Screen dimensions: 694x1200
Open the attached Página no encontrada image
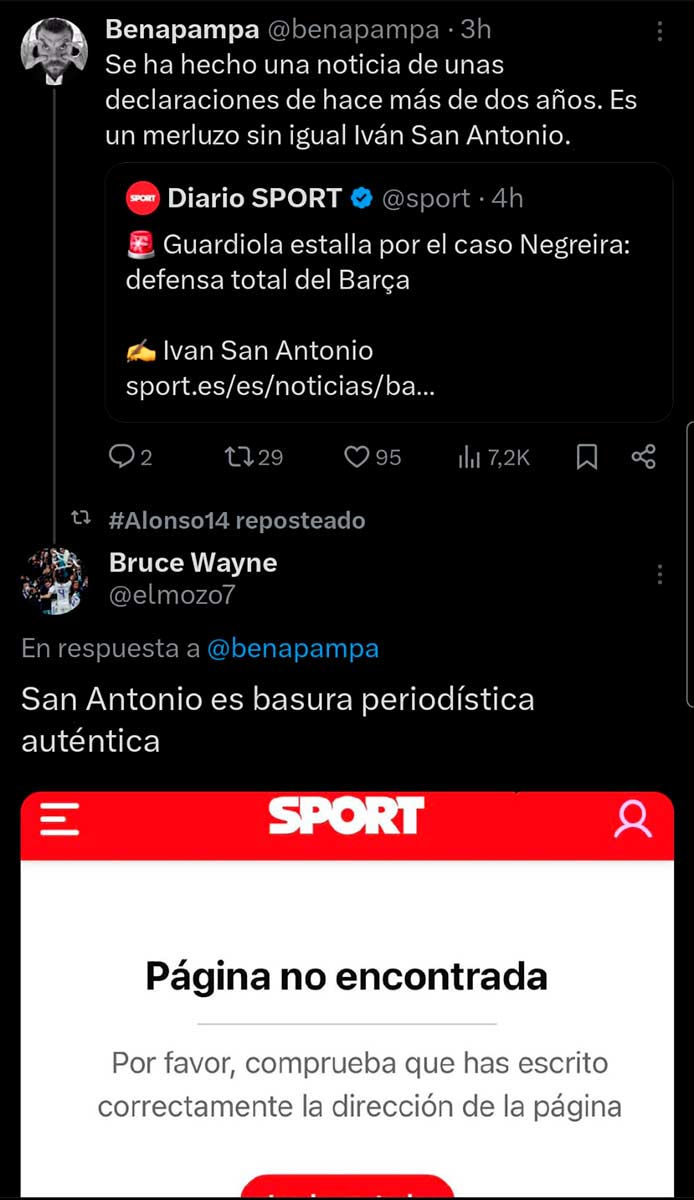coord(347,990)
